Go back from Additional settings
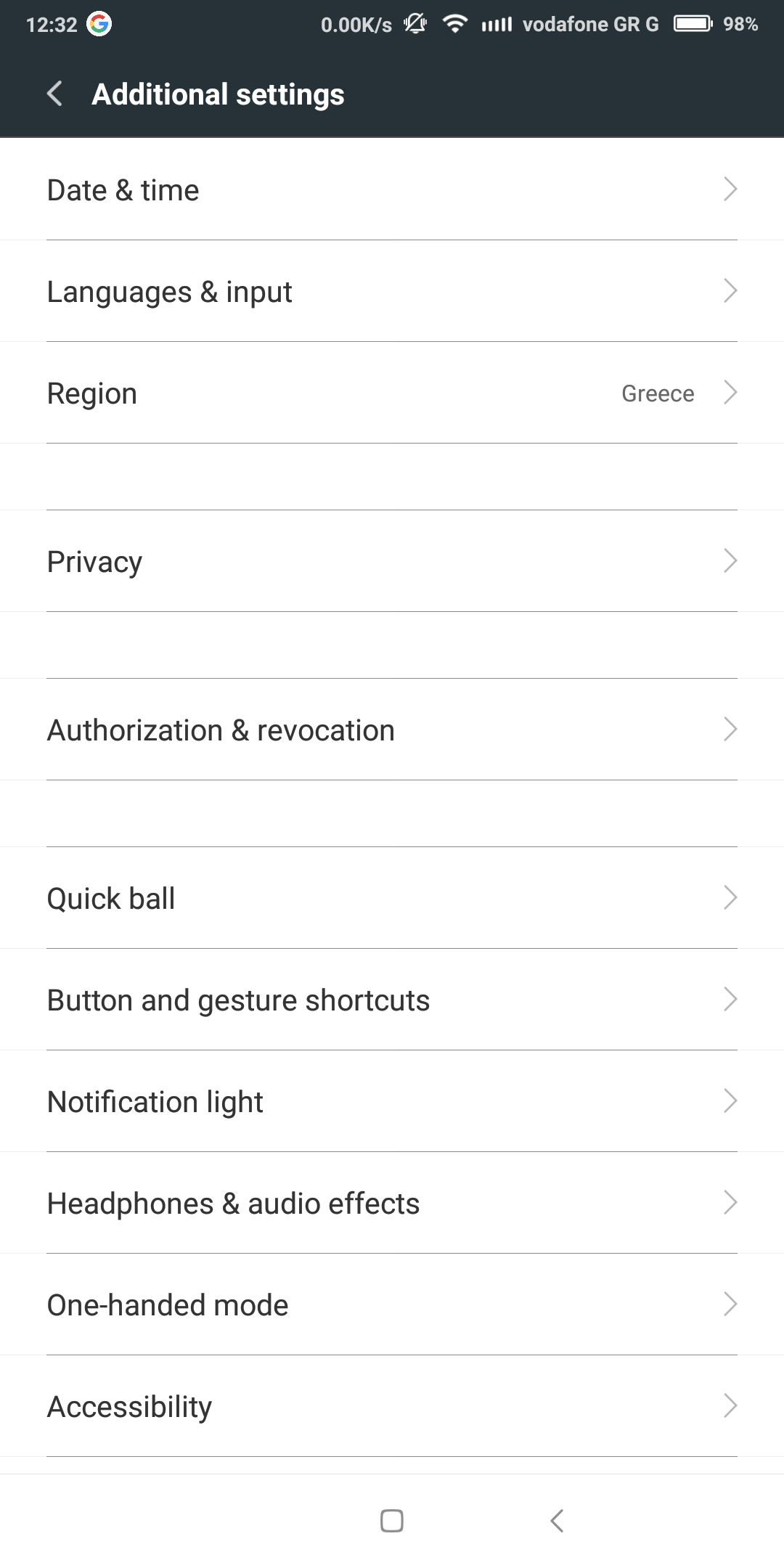The image size is (784, 1568). click(55, 94)
